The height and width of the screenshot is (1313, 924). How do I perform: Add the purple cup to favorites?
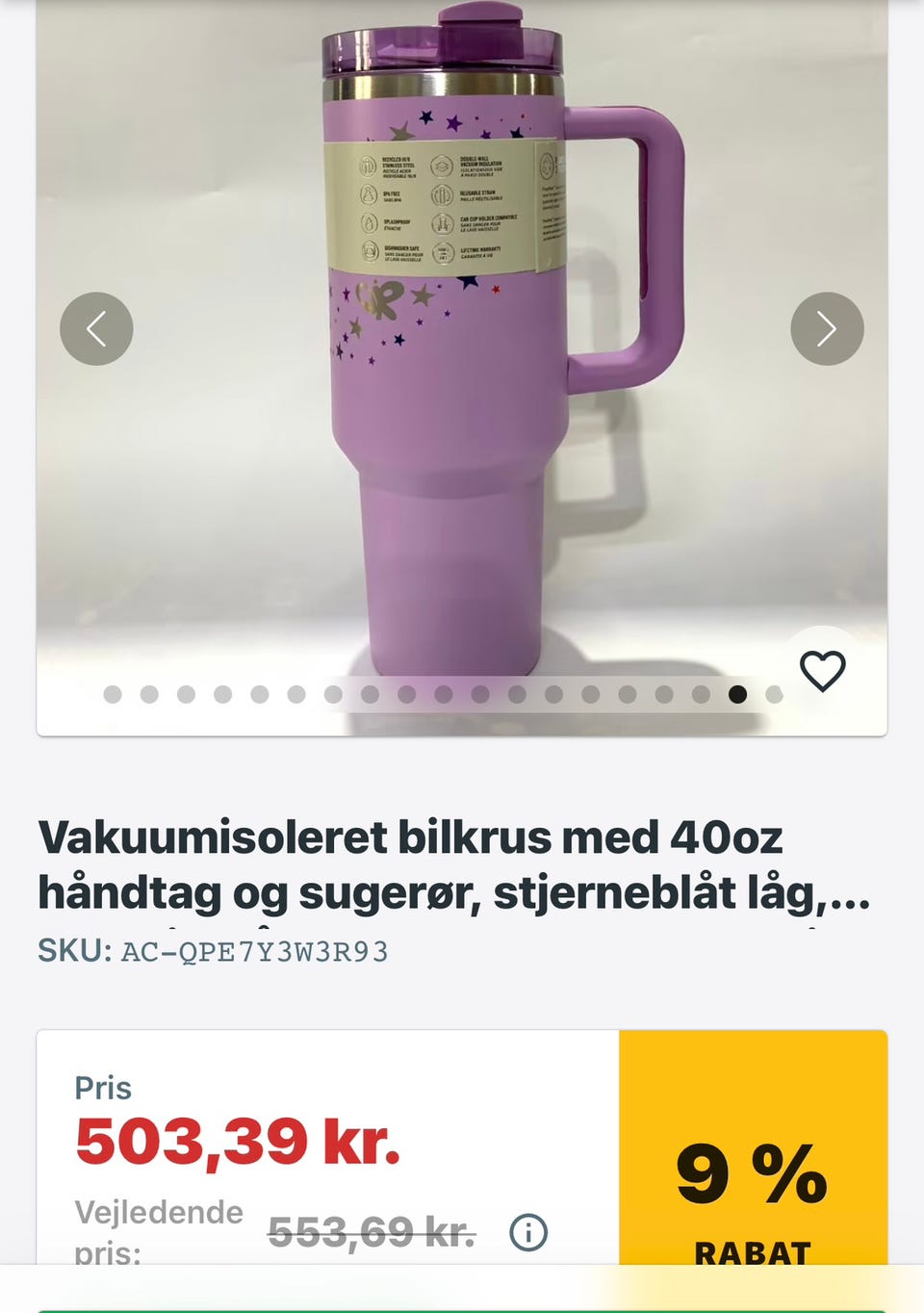coord(823,671)
